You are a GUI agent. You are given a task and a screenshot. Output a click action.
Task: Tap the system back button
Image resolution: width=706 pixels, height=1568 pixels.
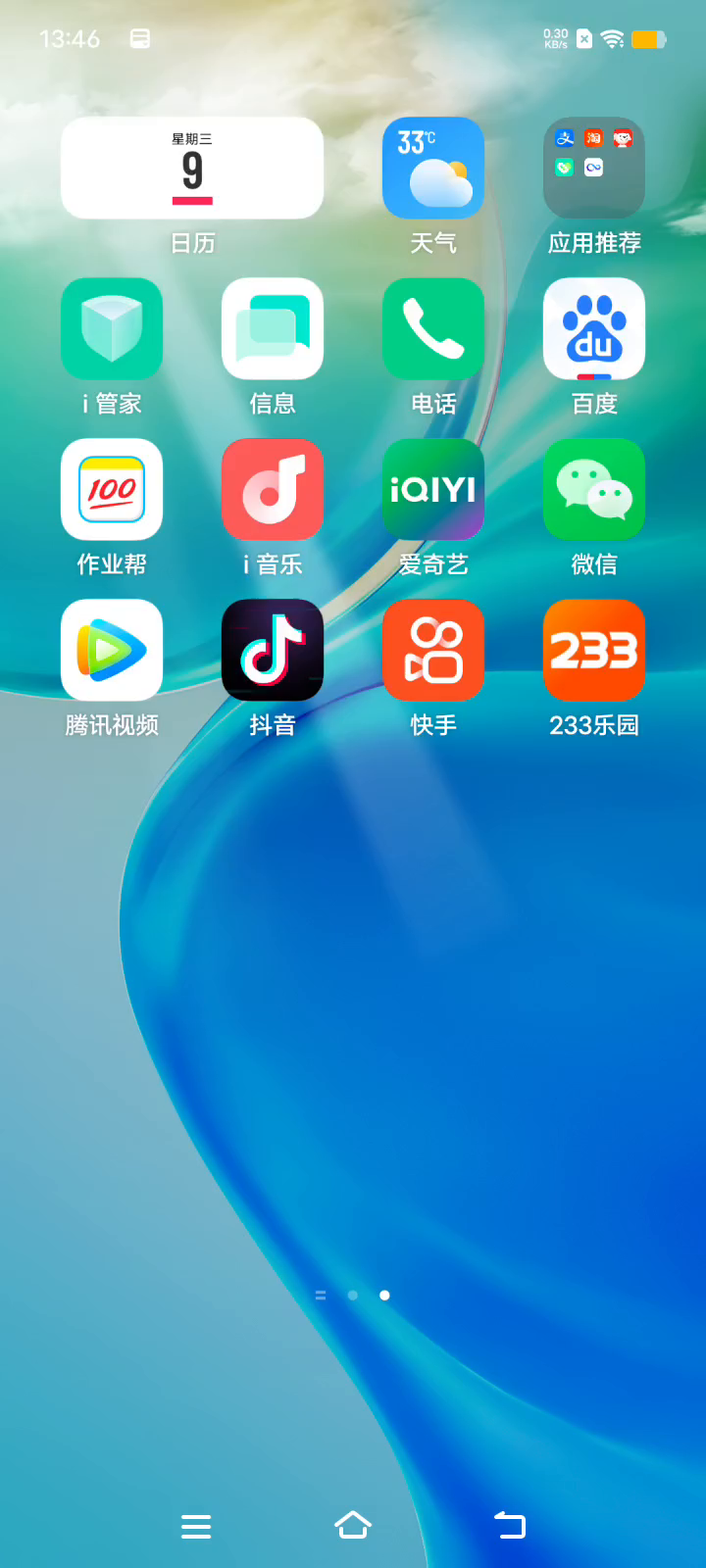pyautogui.click(x=510, y=1526)
